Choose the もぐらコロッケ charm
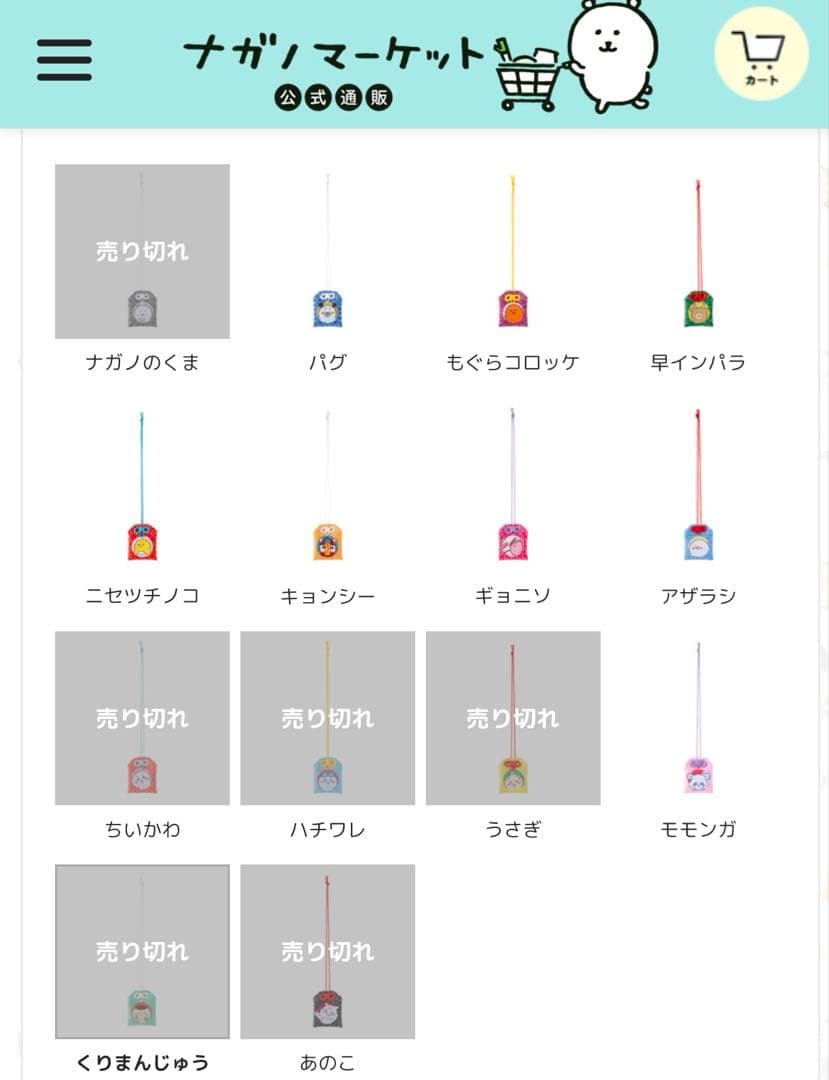 click(x=513, y=251)
